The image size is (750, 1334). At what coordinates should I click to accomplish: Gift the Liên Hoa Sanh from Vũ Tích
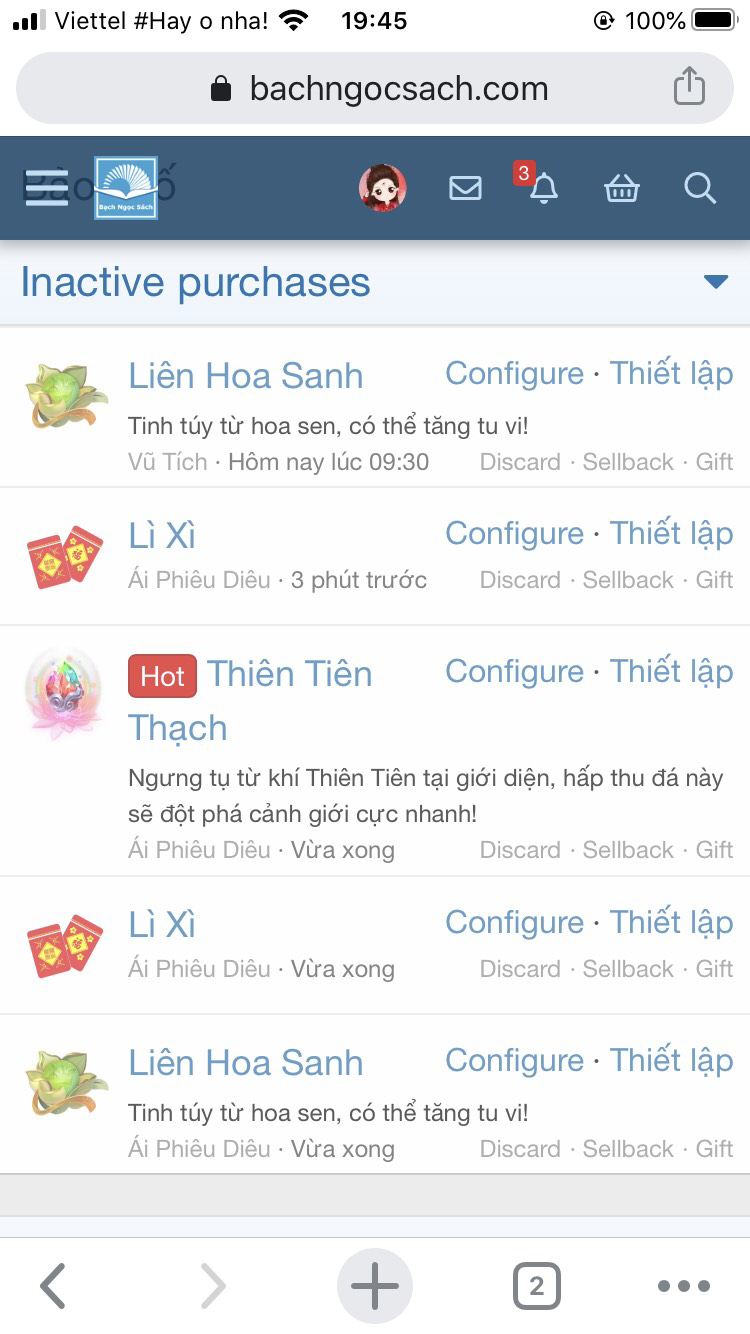coord(714,462)
